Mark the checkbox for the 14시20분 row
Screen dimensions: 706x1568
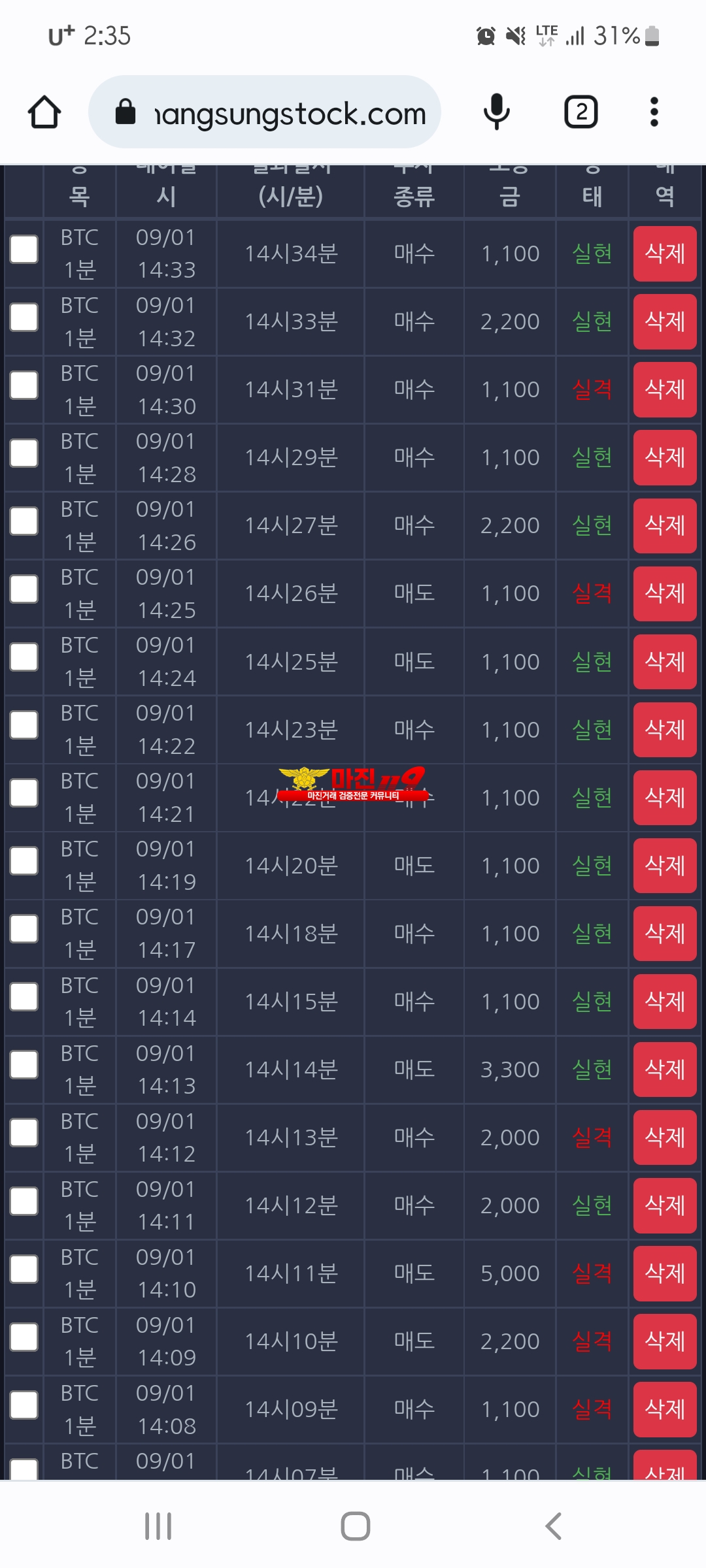(x=24, y=861)
